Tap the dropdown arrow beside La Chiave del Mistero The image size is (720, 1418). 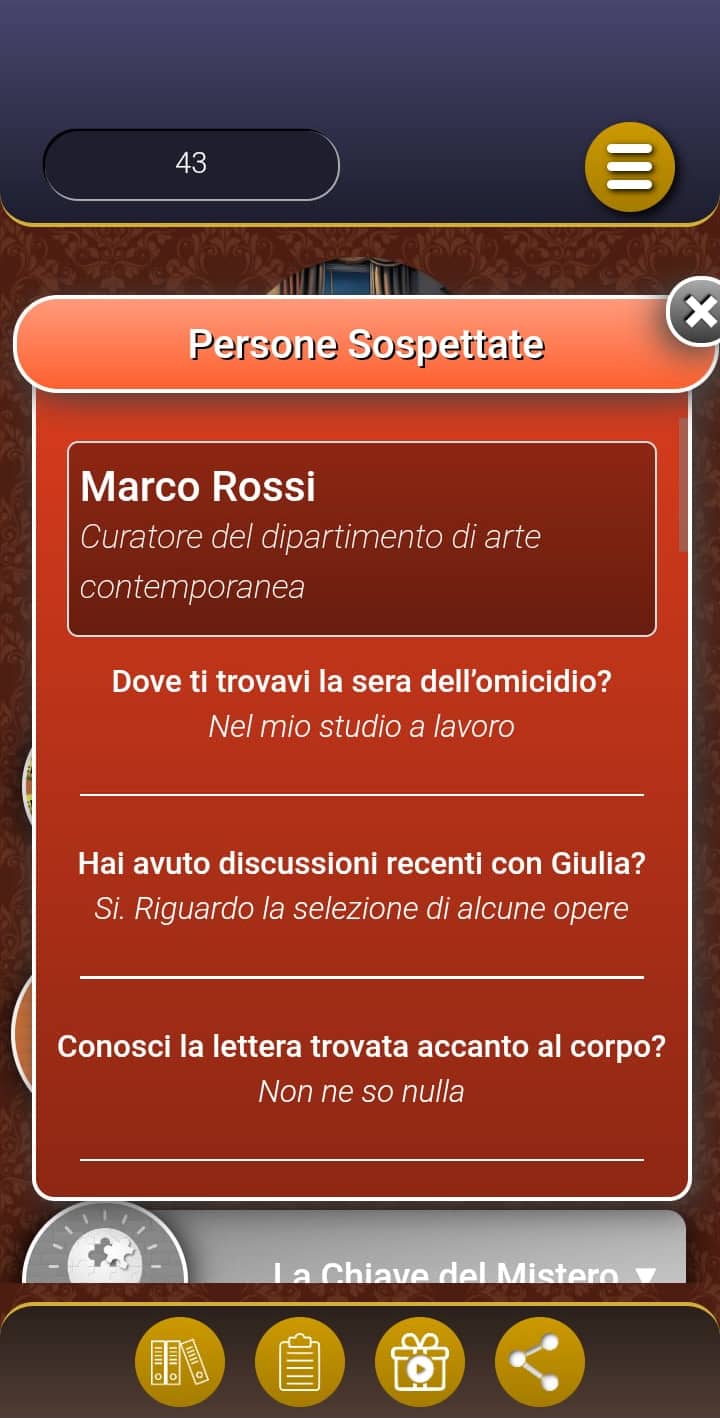[648, 1275]
